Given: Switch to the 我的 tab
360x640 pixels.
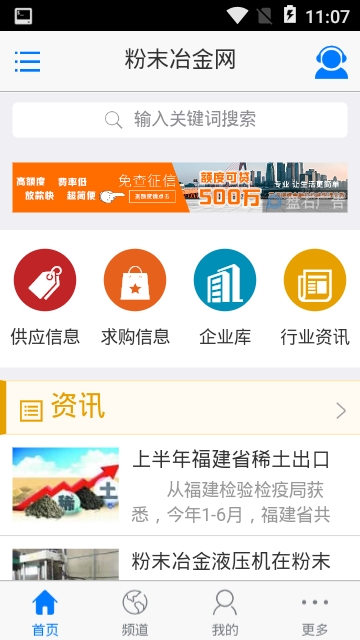Looking at the screenshot, I should point(225,611).
